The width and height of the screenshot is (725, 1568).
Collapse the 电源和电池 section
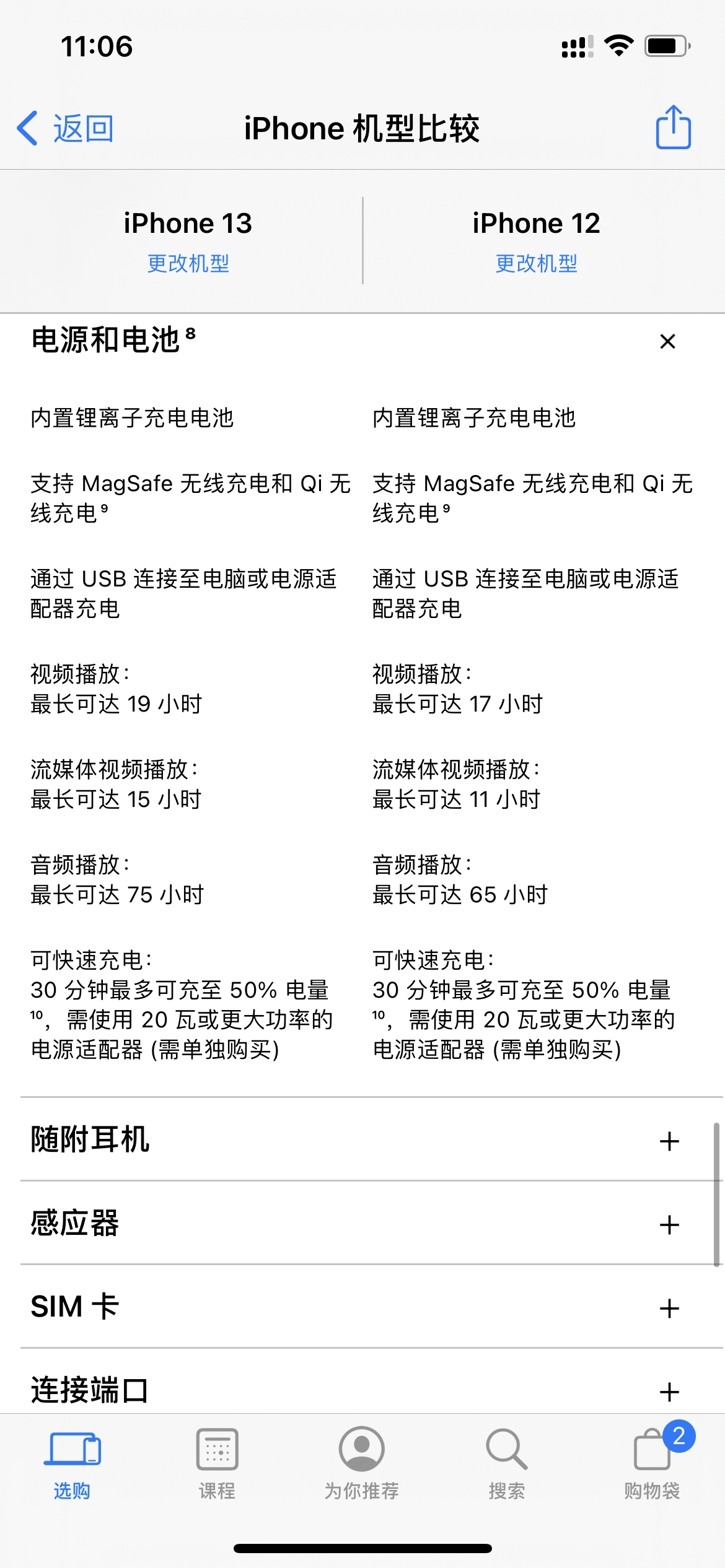click(x=667, y=341)
